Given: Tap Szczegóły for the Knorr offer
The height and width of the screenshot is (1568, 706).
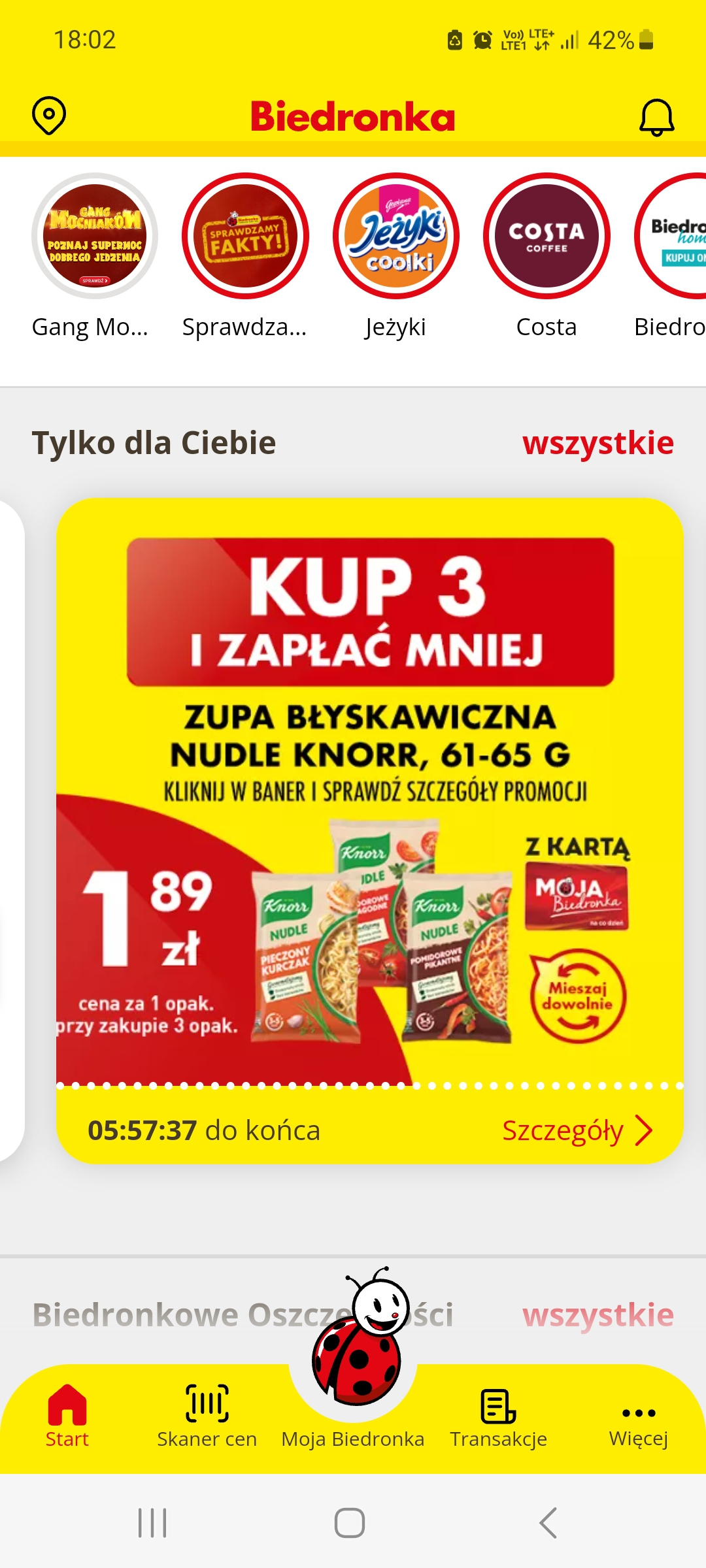Looking at the screenshot, I should point(577,1130).
